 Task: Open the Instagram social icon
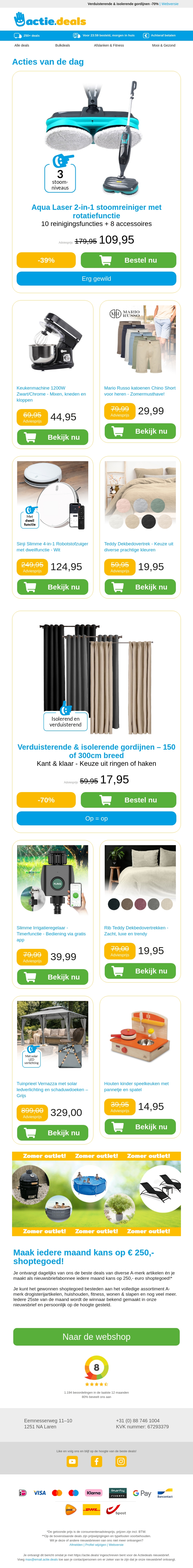[121, 1461]
